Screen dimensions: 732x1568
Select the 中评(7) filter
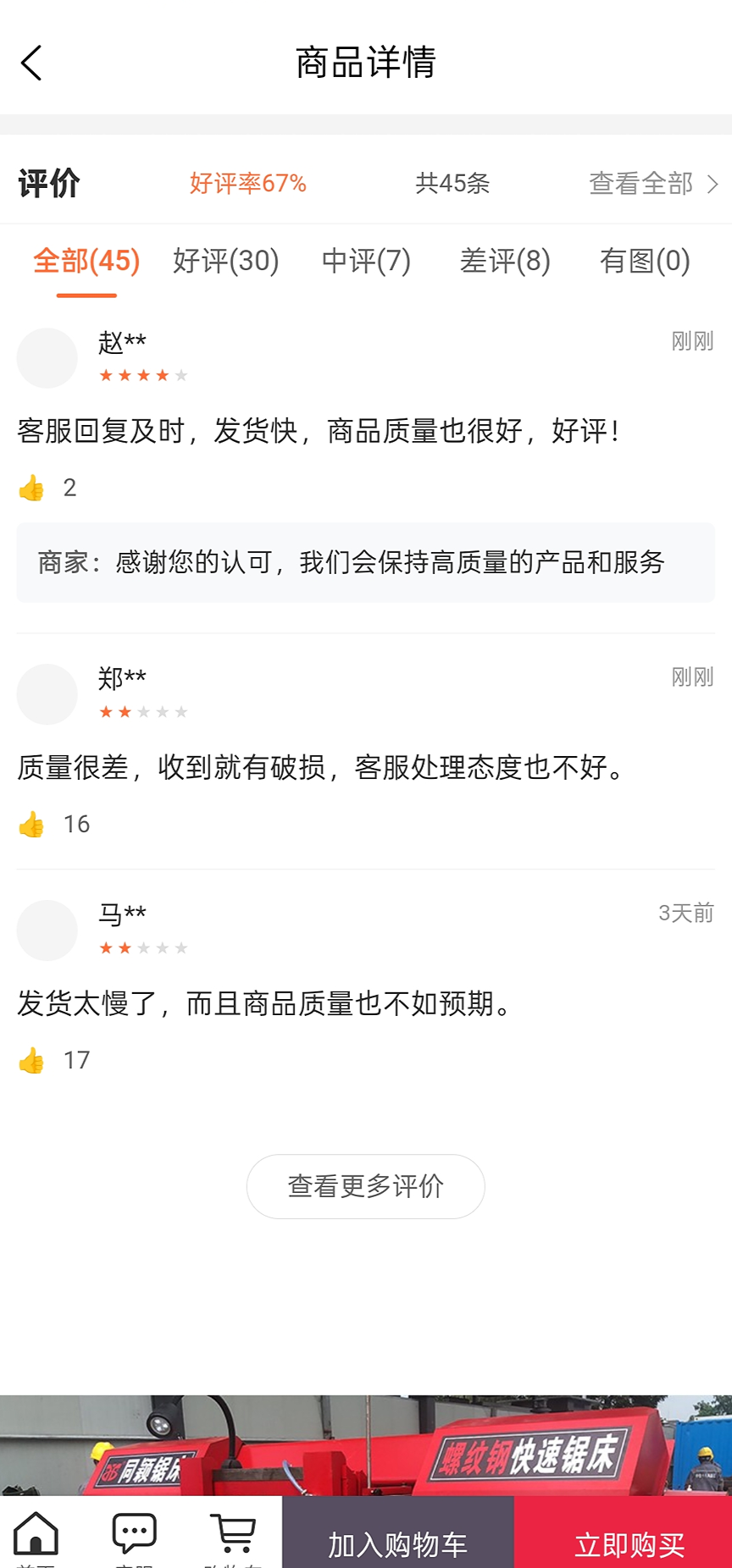pyautogui.click(x=368, y=262)
